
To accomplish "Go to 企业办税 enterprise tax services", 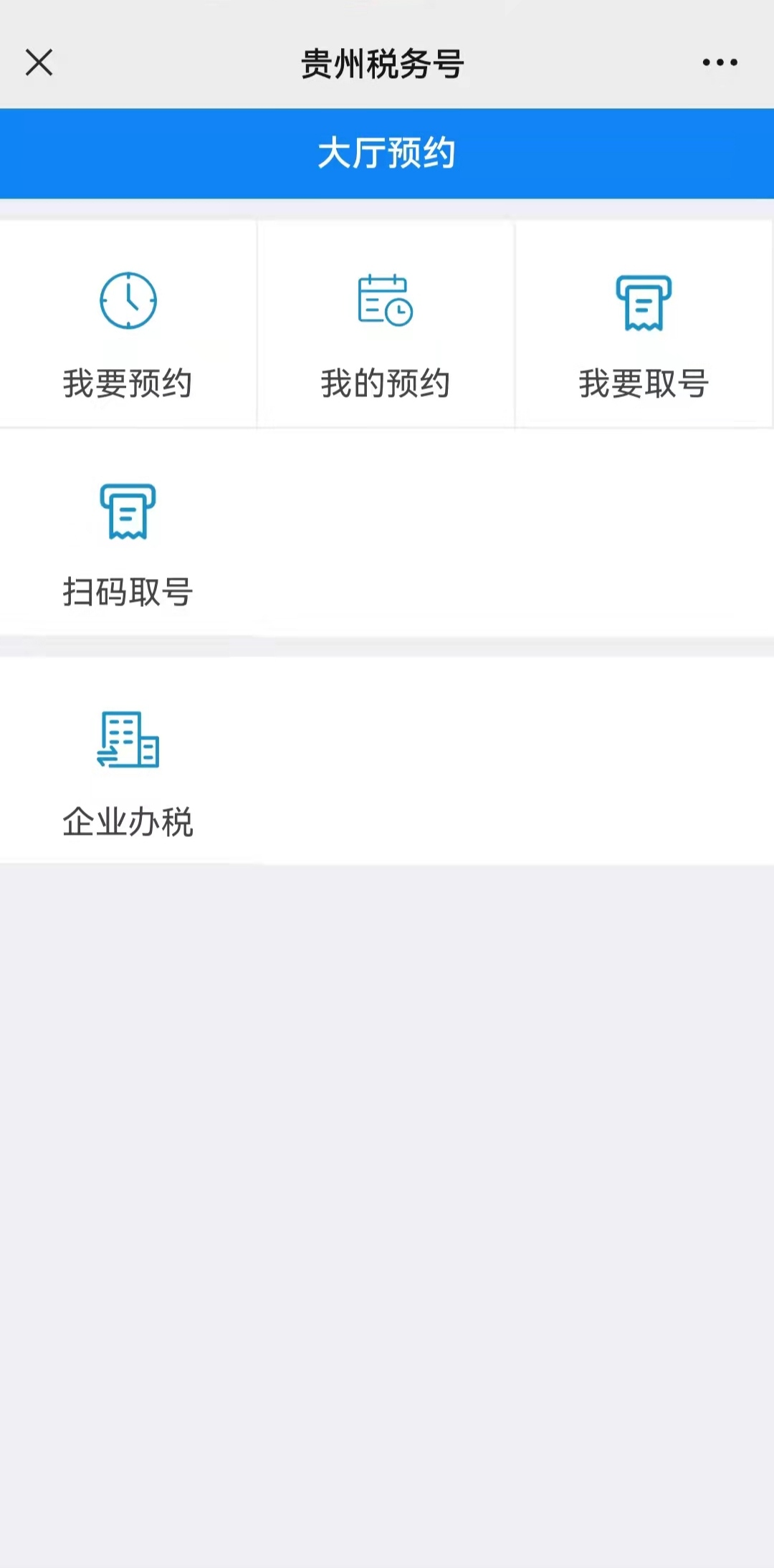I will coord(128,761).
